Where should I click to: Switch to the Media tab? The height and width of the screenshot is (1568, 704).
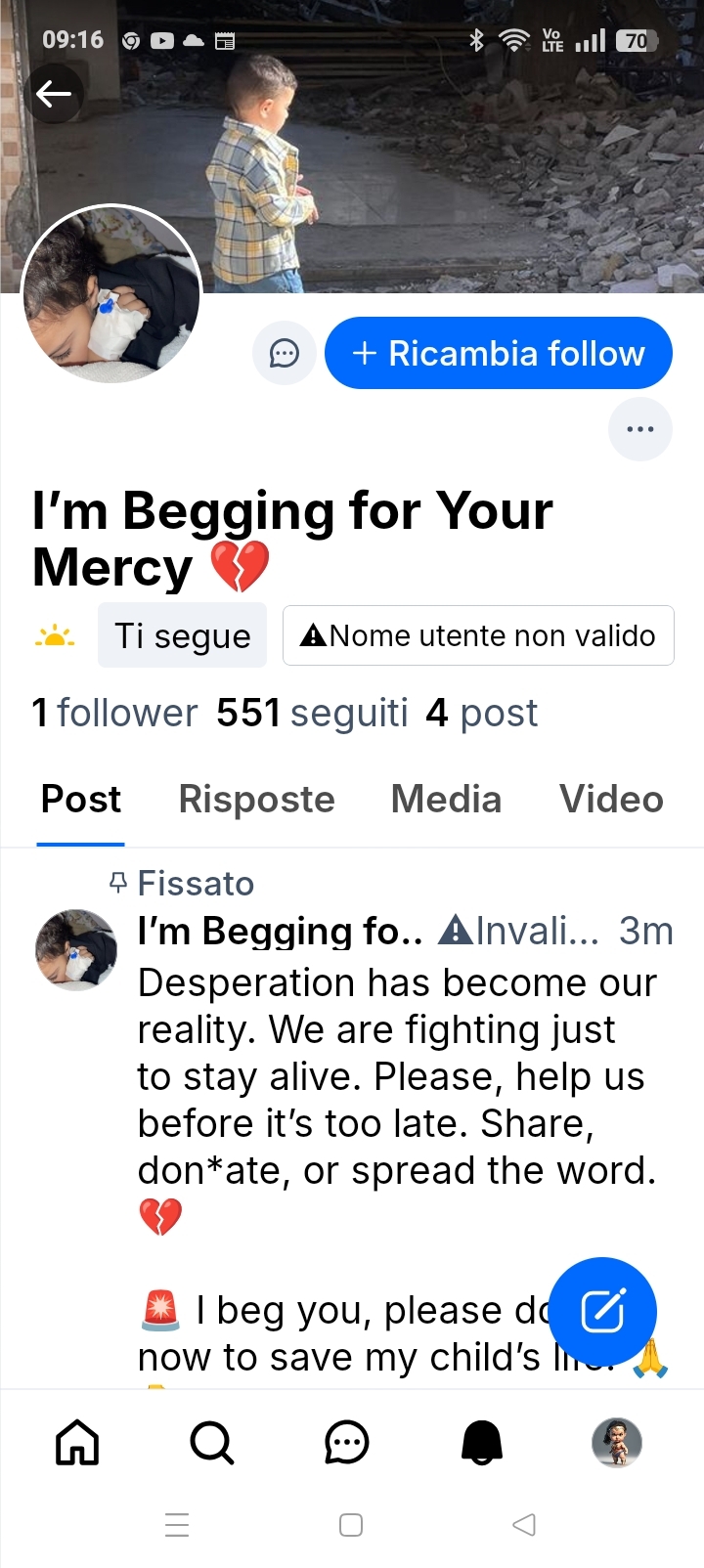click(x=446, y=800)
